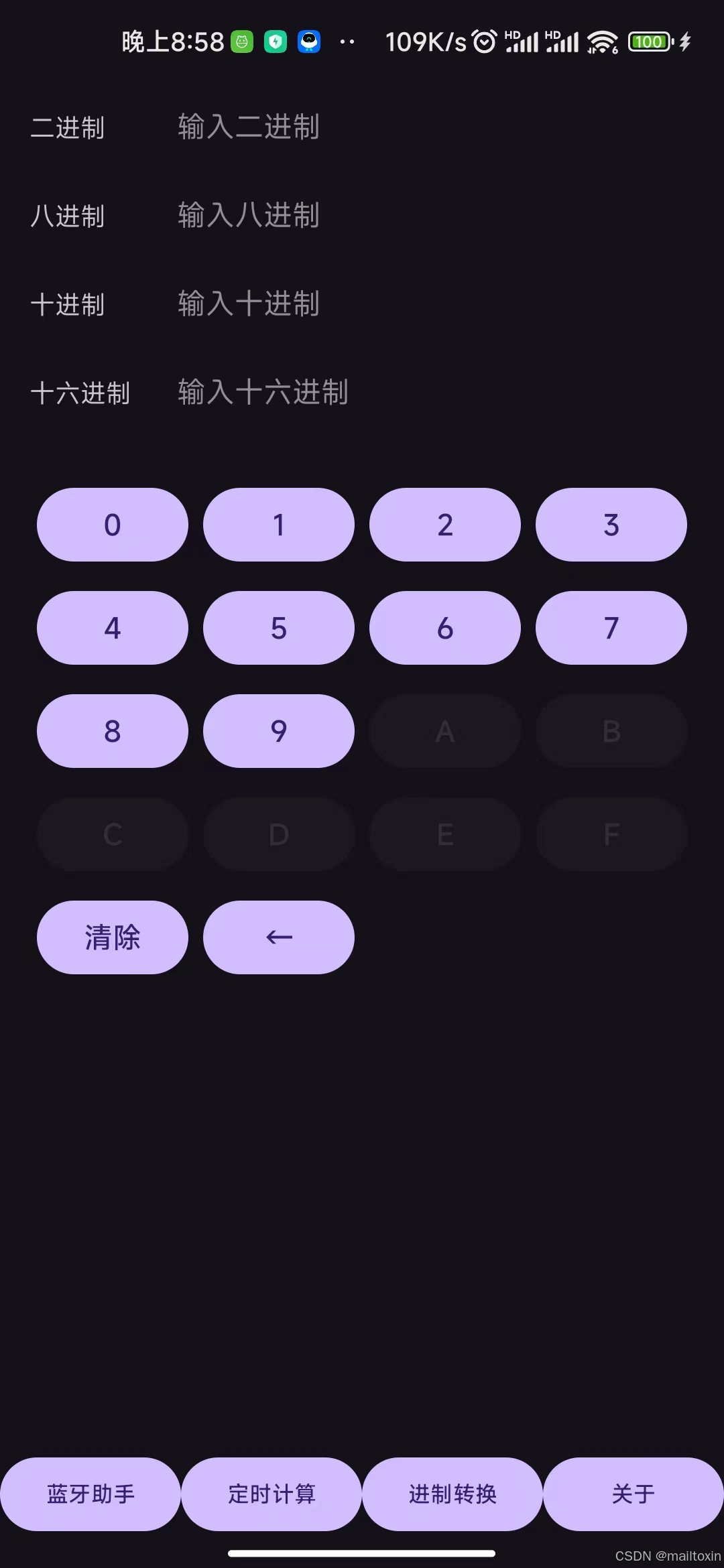Viewport: 724px width, 1568px height.
Task: Enter digit 3 on the keypad
Action: click(x=611, y=525)
